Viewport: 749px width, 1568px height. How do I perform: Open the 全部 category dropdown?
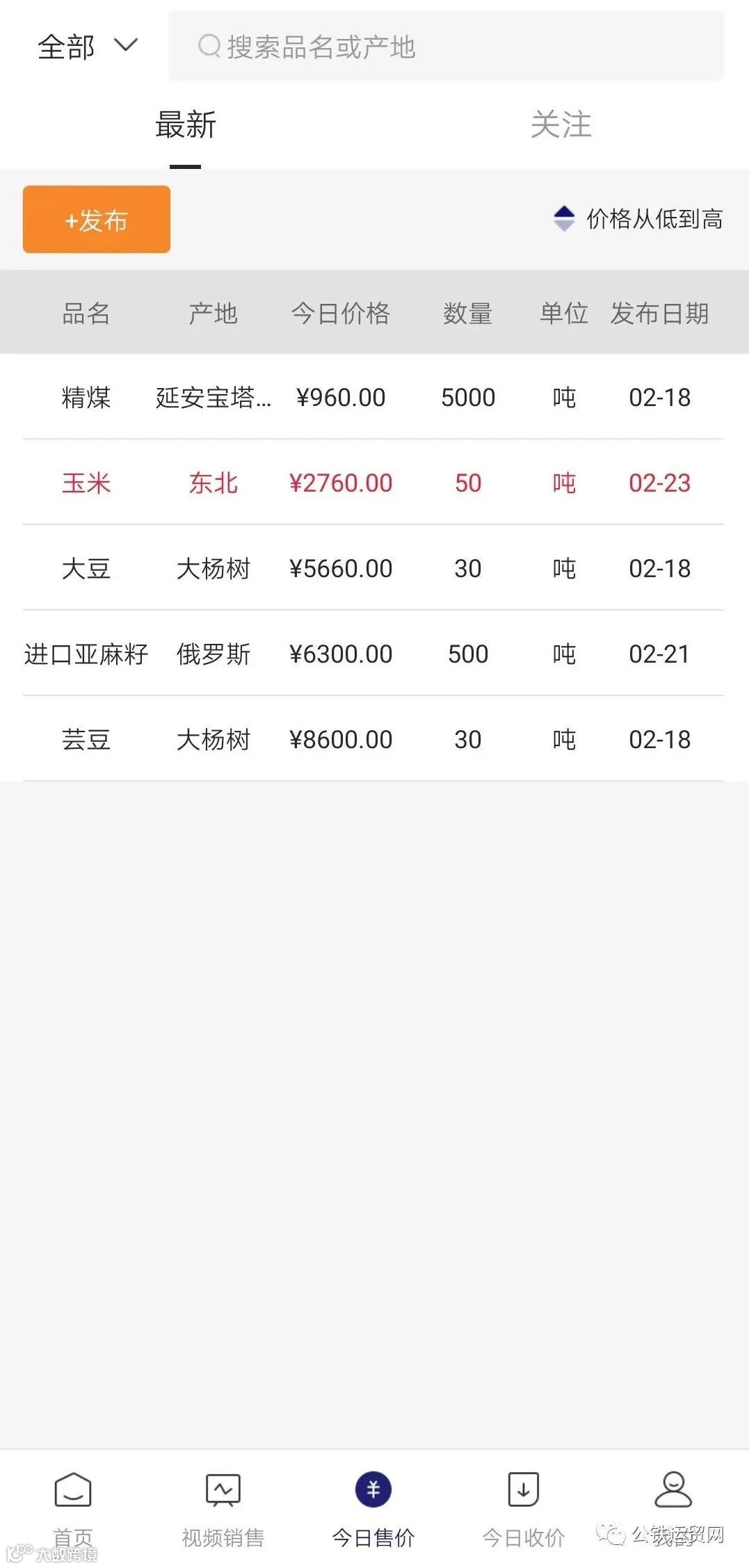[88, 47]
